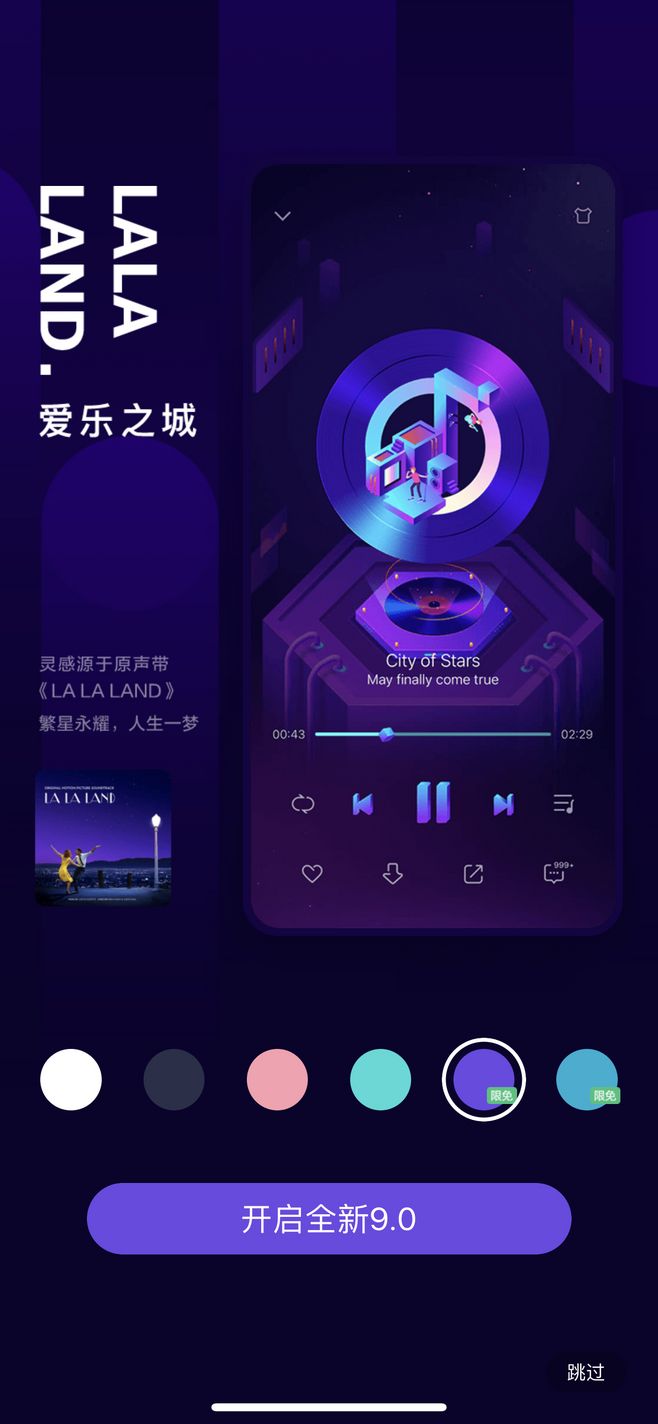Screen dimensions: 658x1424
Task: Choose the blue 限免 theme swatch
Action: point(587,1079)
